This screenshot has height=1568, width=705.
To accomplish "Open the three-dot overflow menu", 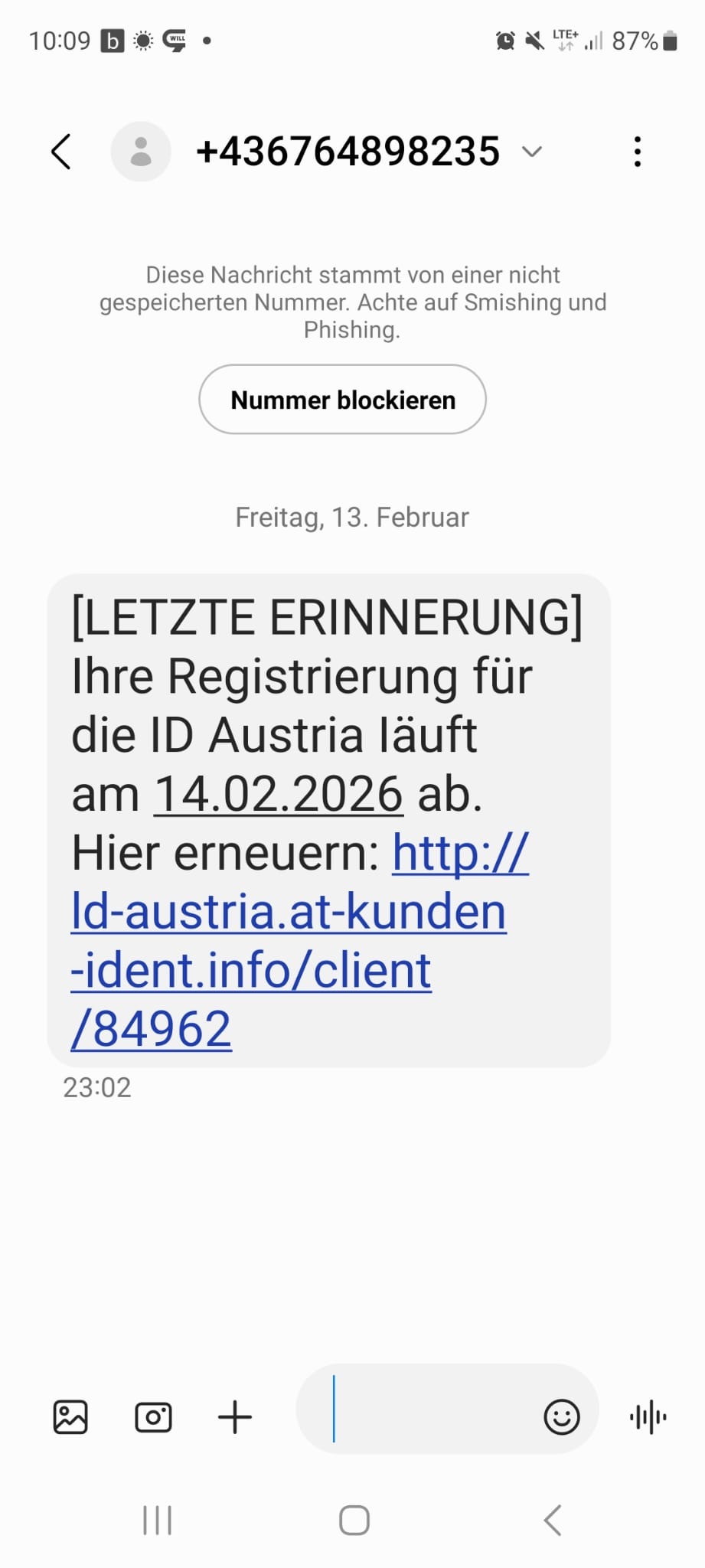I will (x=637, y=151).
